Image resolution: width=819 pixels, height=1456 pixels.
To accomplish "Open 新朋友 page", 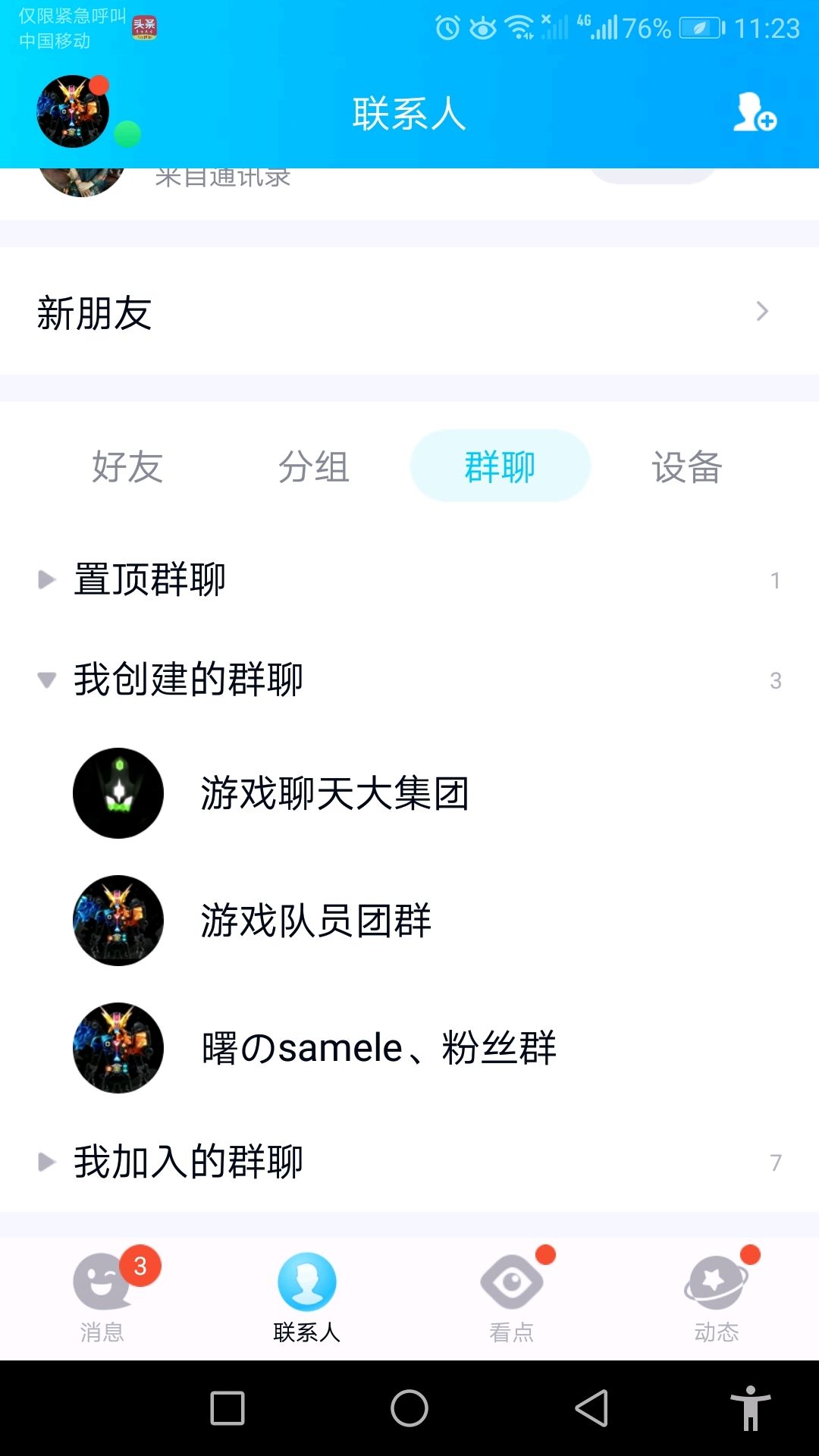I will click(409, 311).
